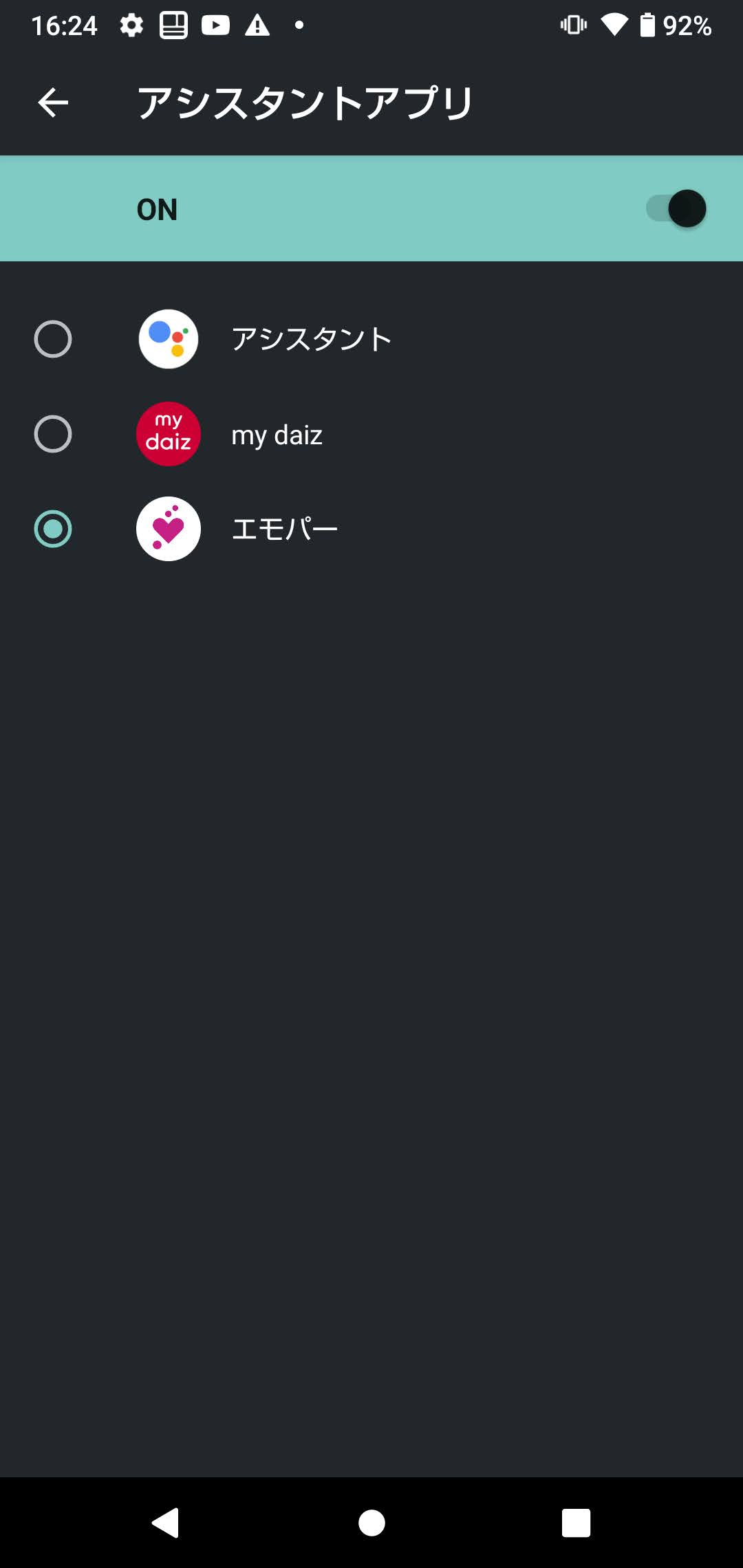743x1568 pixels.
Task: Select the エモパー option
Action: point(371,529)
